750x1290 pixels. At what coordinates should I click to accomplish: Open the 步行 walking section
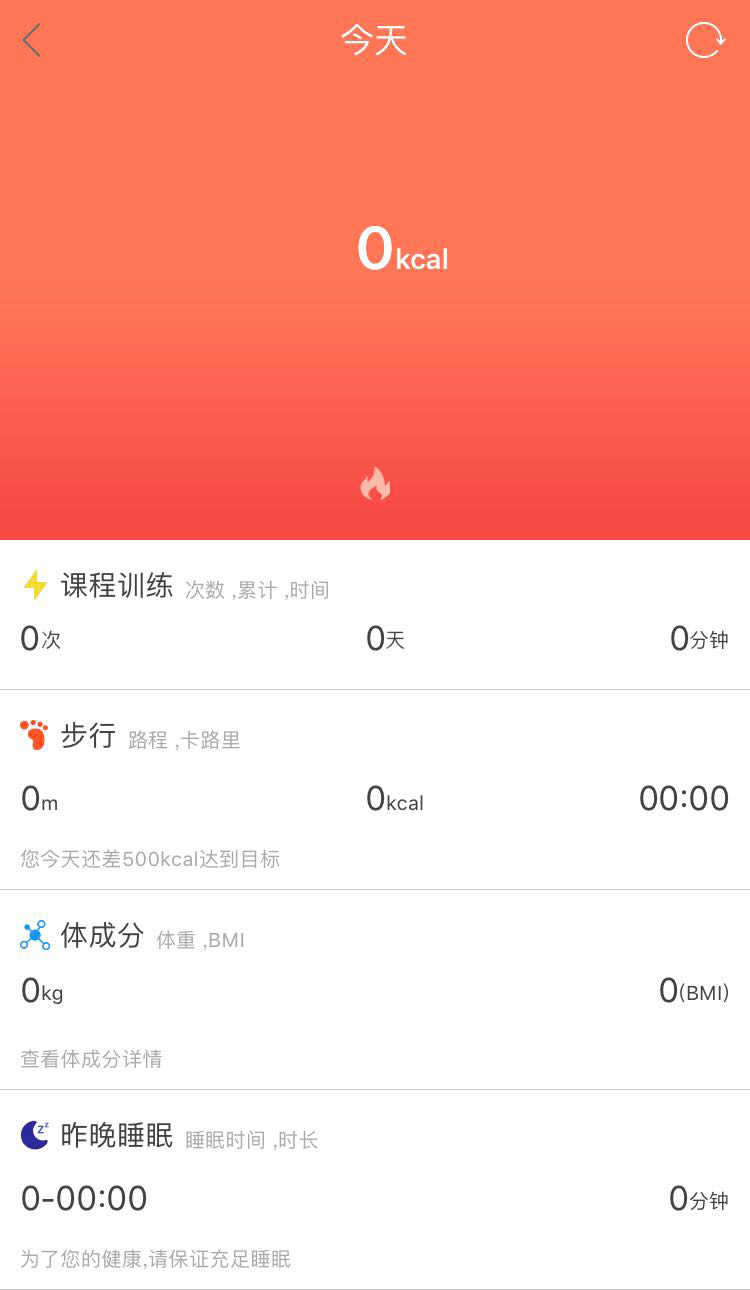pyautogui.click(x=375, y=790)
